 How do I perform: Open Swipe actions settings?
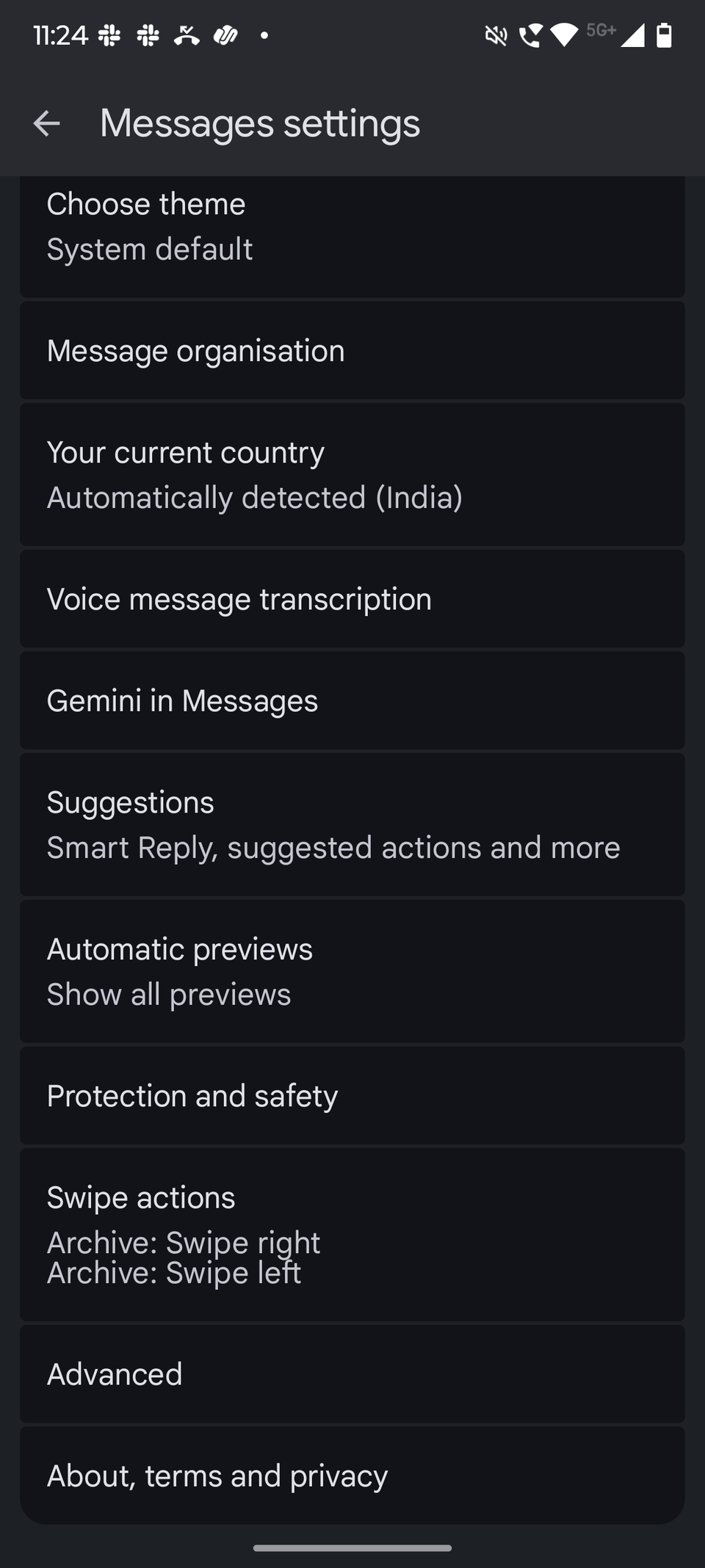click(x=352, y=1233)
